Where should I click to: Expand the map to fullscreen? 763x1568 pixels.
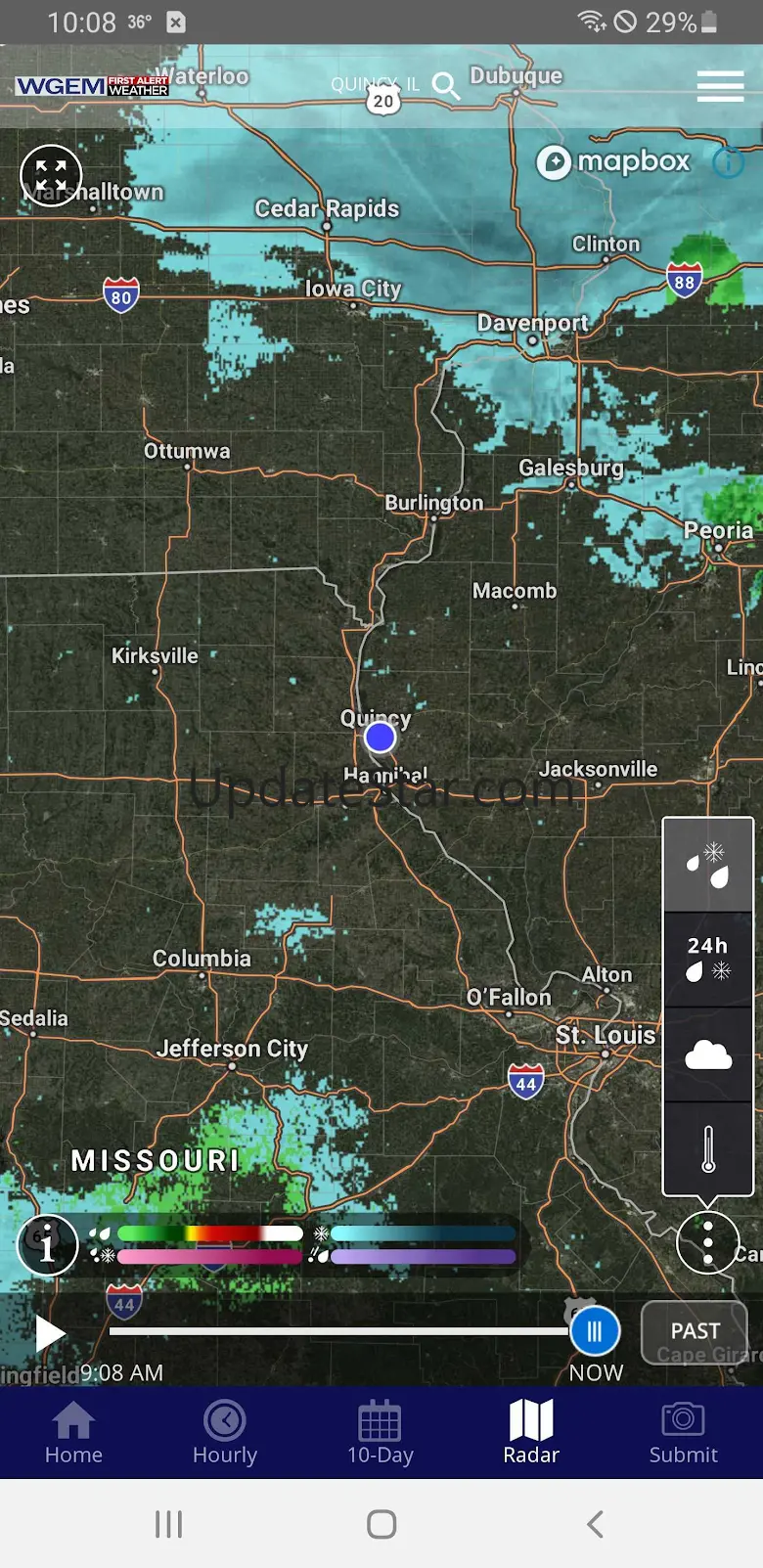pos(51,176)
